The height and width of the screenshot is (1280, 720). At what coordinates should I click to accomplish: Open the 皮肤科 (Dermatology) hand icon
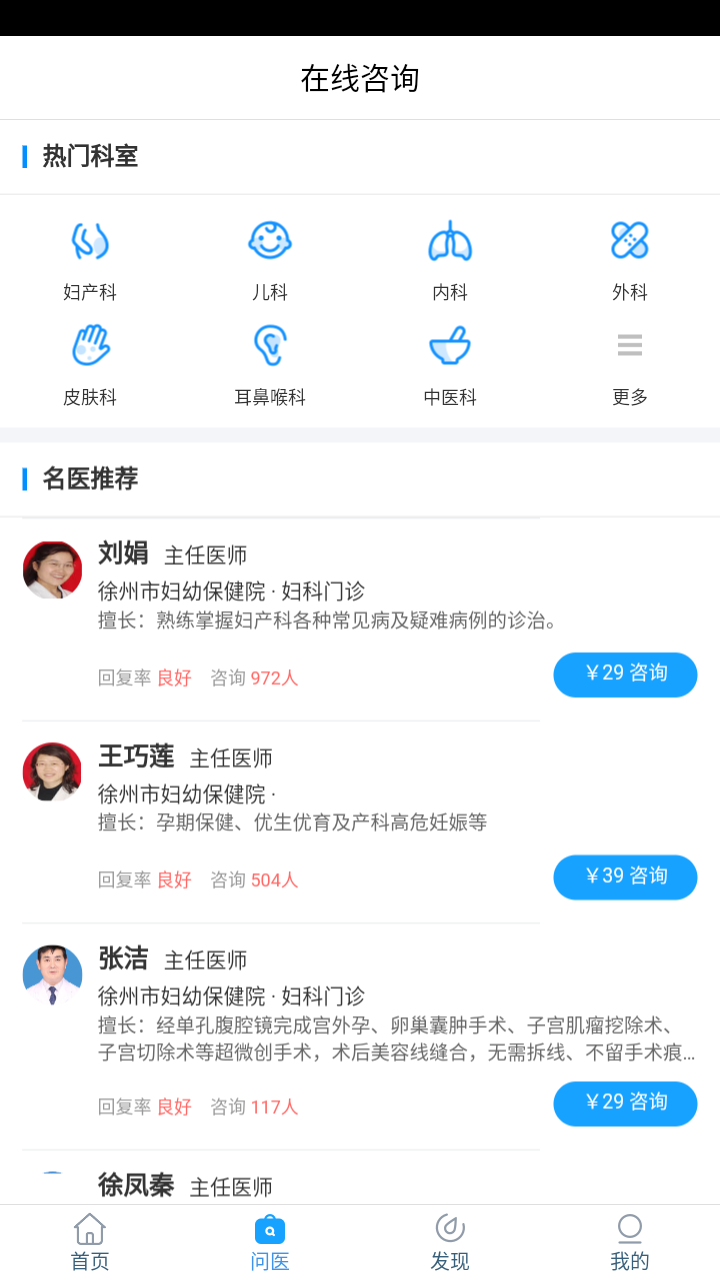click(90, 345)
